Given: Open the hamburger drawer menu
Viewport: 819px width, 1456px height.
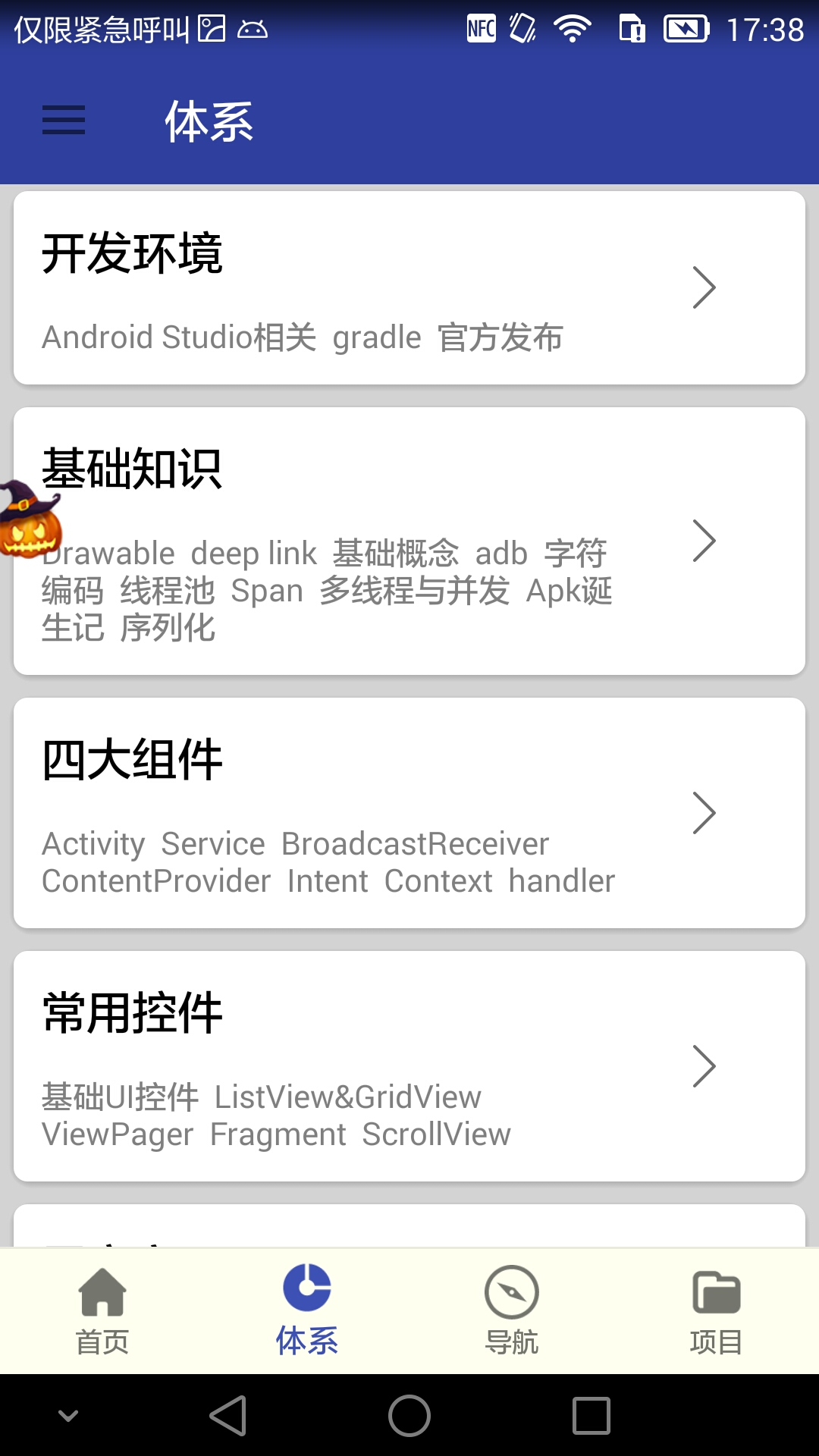Looking at the screenshot, I should (64, 121).
